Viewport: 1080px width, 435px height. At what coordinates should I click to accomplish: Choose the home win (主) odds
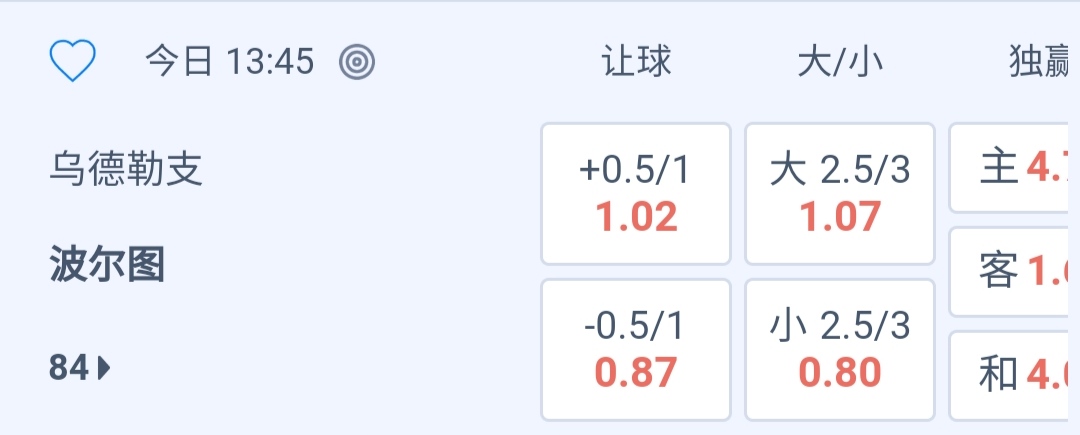[x=1014, y=168]
